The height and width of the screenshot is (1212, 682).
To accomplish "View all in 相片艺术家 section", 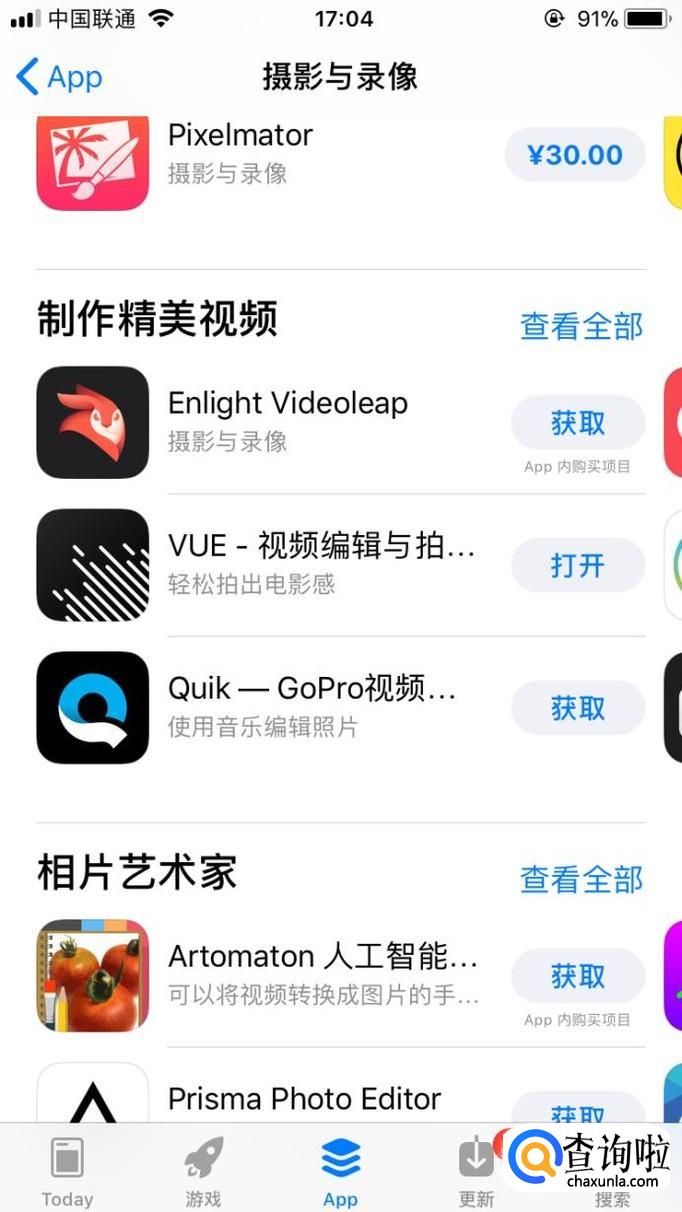I will click(581, 879).
